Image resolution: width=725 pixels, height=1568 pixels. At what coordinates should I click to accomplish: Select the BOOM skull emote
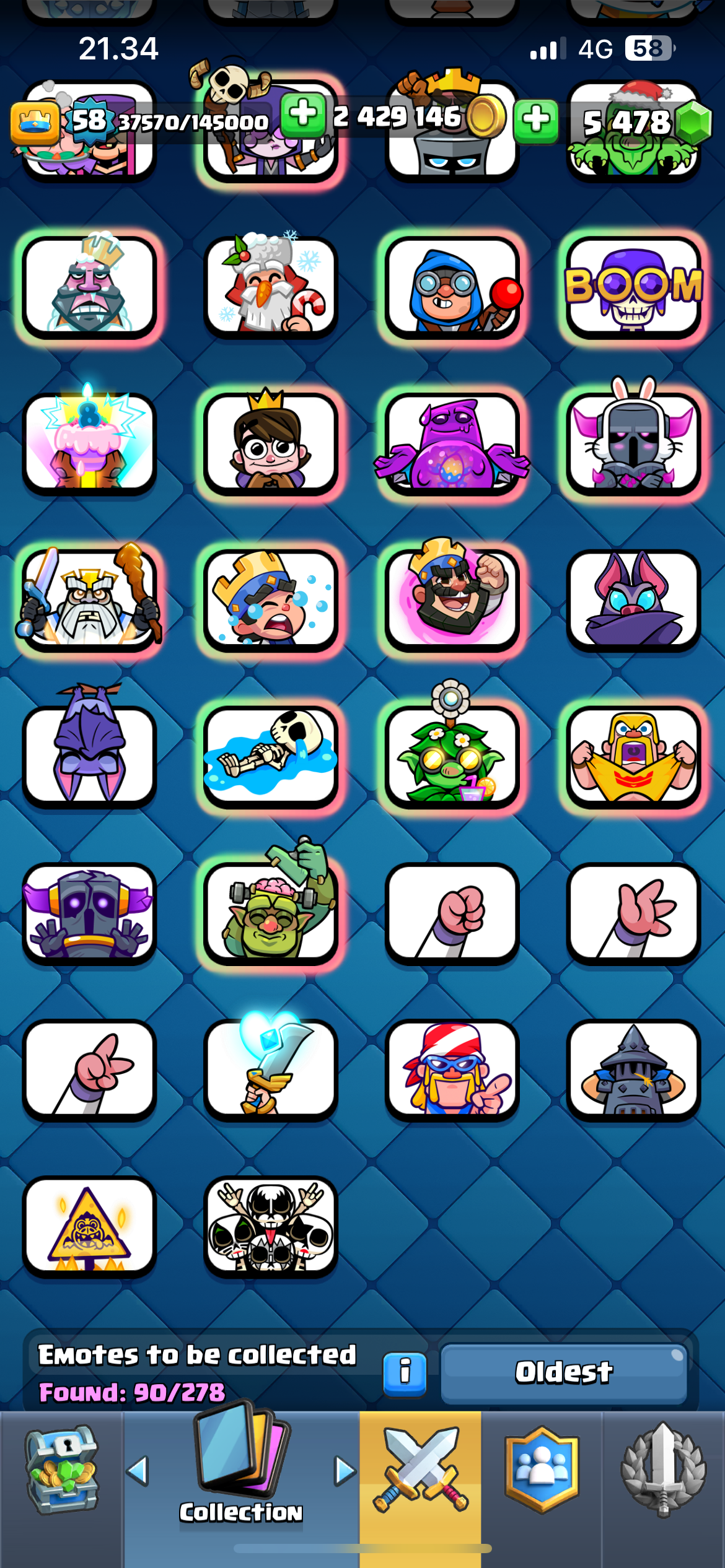click(x=633, y=289)
